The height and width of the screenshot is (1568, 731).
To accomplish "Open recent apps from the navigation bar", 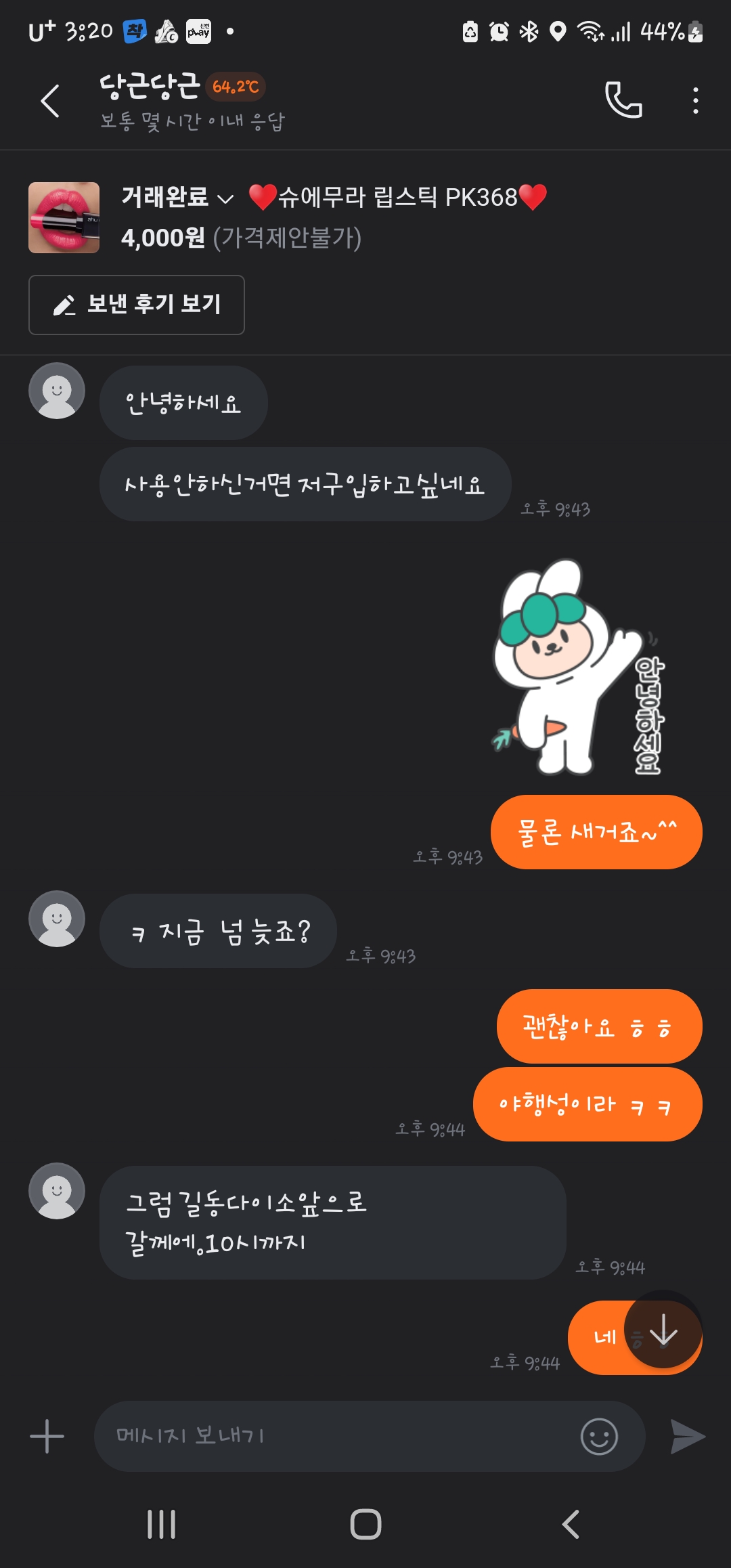I will (161, 1525).
